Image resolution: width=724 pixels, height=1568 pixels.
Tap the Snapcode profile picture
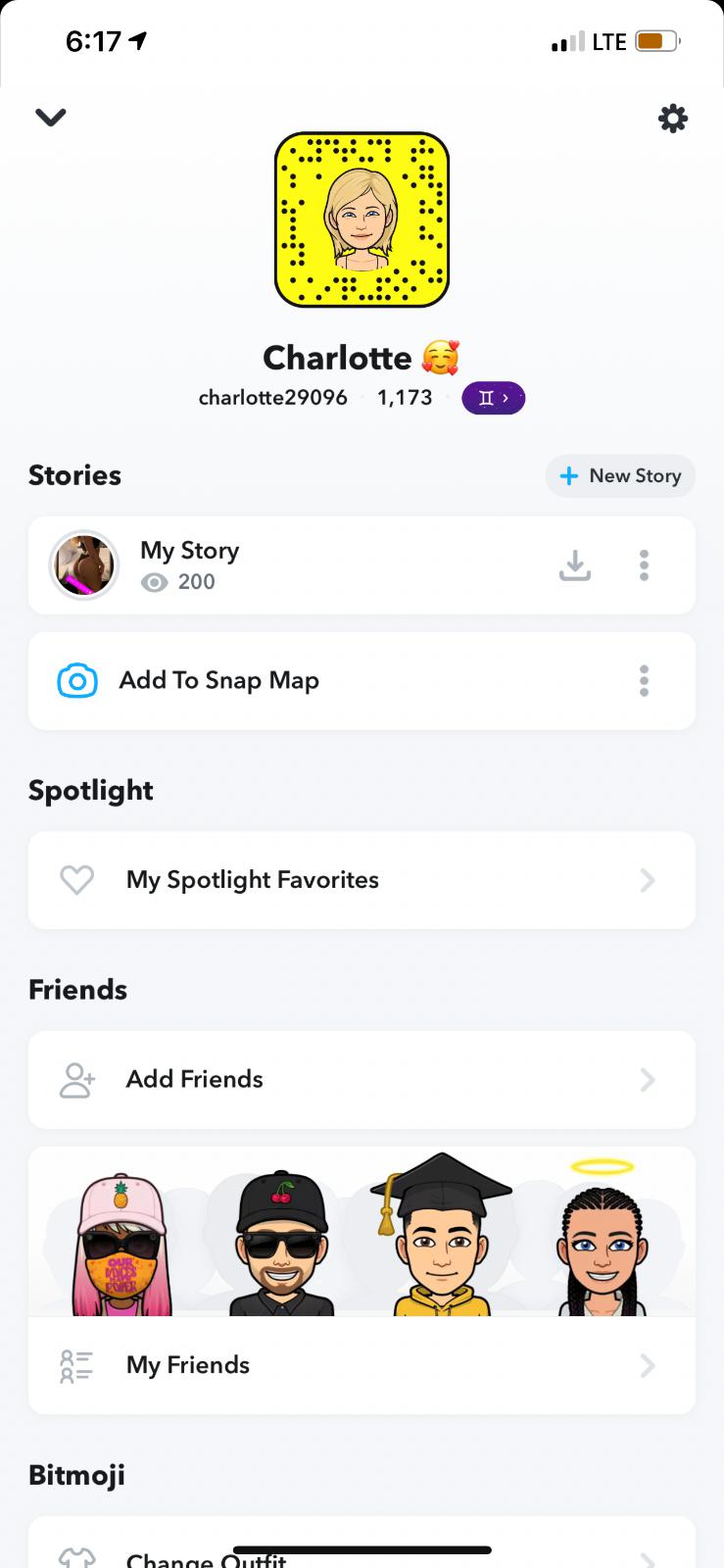[x=362, y=220]
